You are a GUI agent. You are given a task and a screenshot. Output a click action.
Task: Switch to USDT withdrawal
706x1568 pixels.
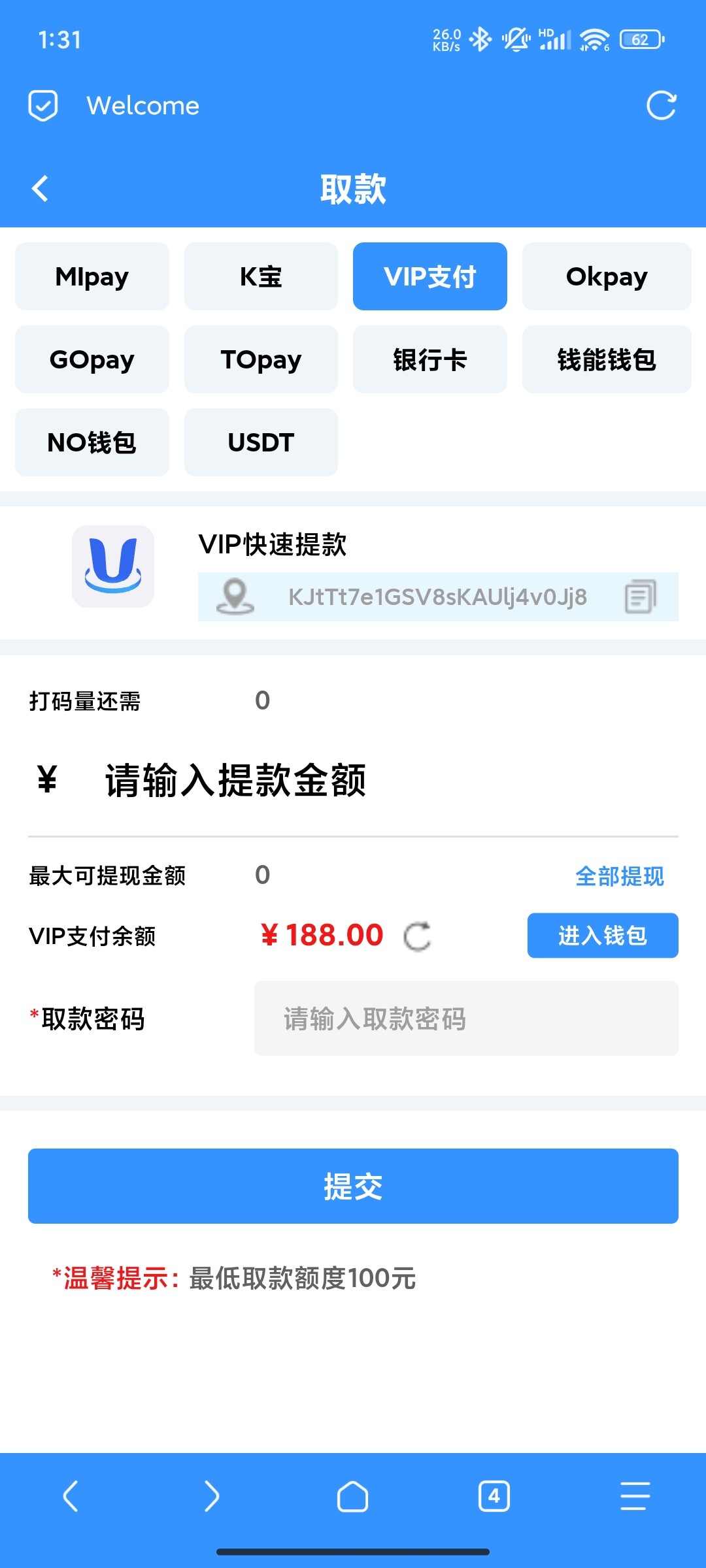(261, 442)
